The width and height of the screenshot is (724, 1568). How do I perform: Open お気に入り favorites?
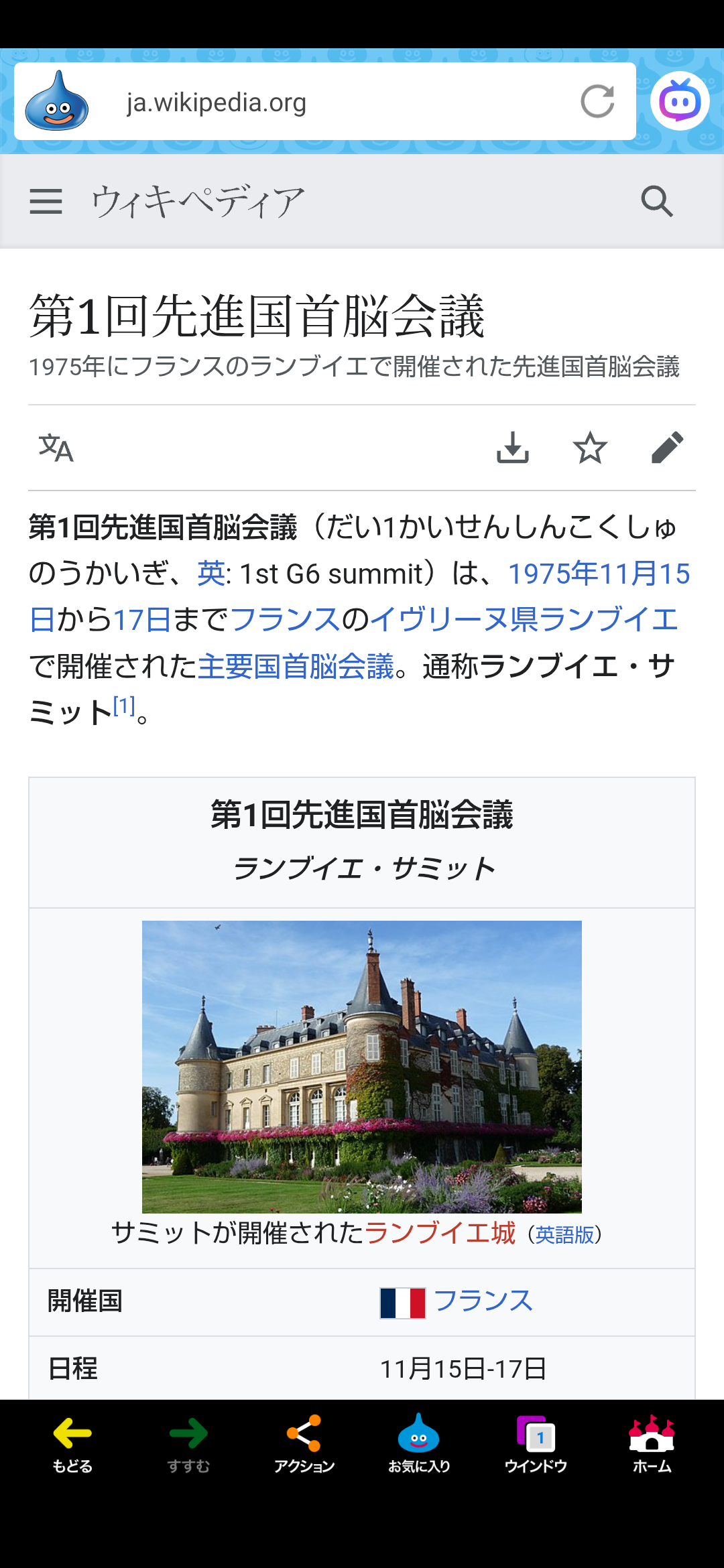pyautogui.click(x=419, y=1444)
